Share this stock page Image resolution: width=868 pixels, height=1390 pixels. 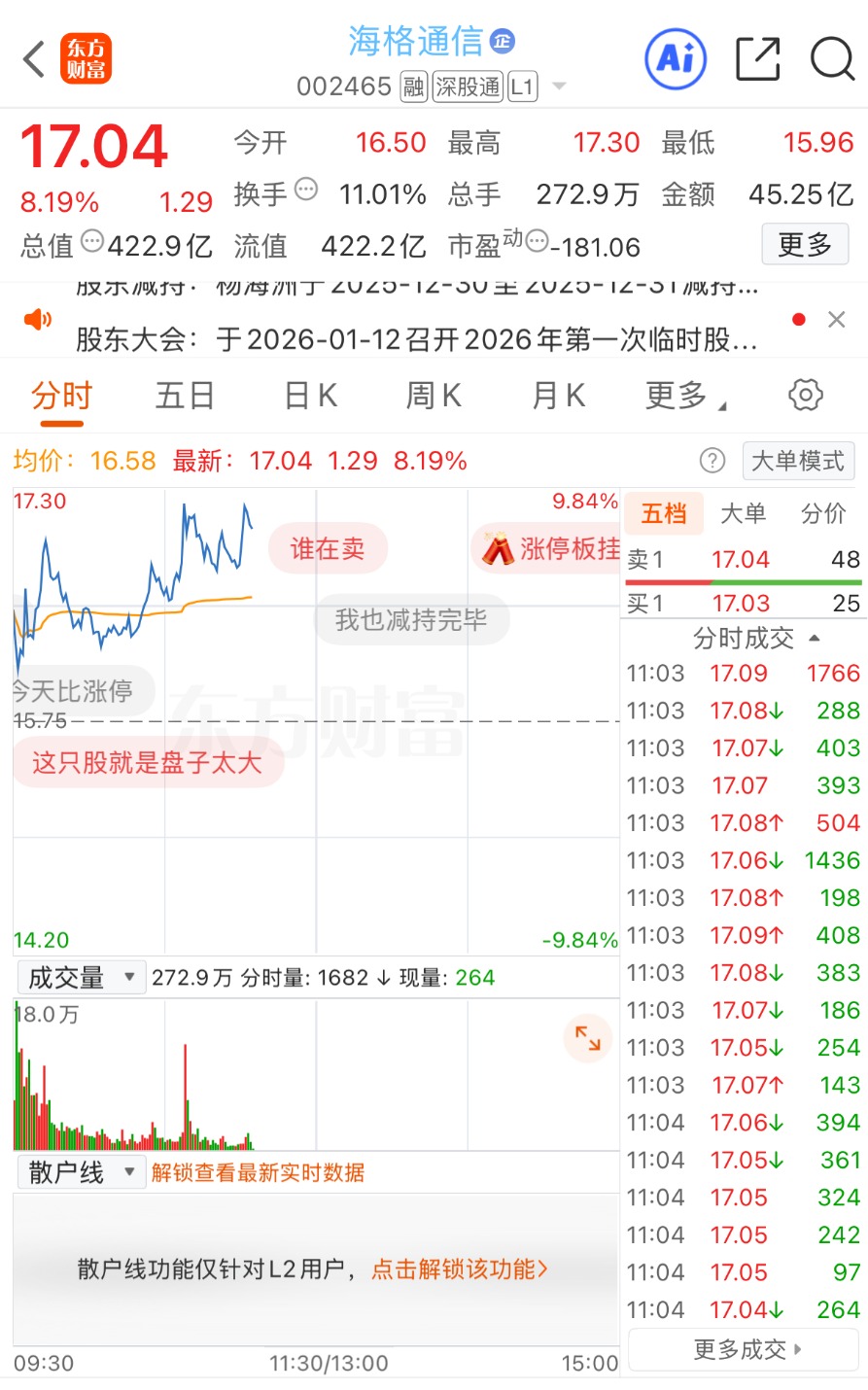click(x=758, y=59)
